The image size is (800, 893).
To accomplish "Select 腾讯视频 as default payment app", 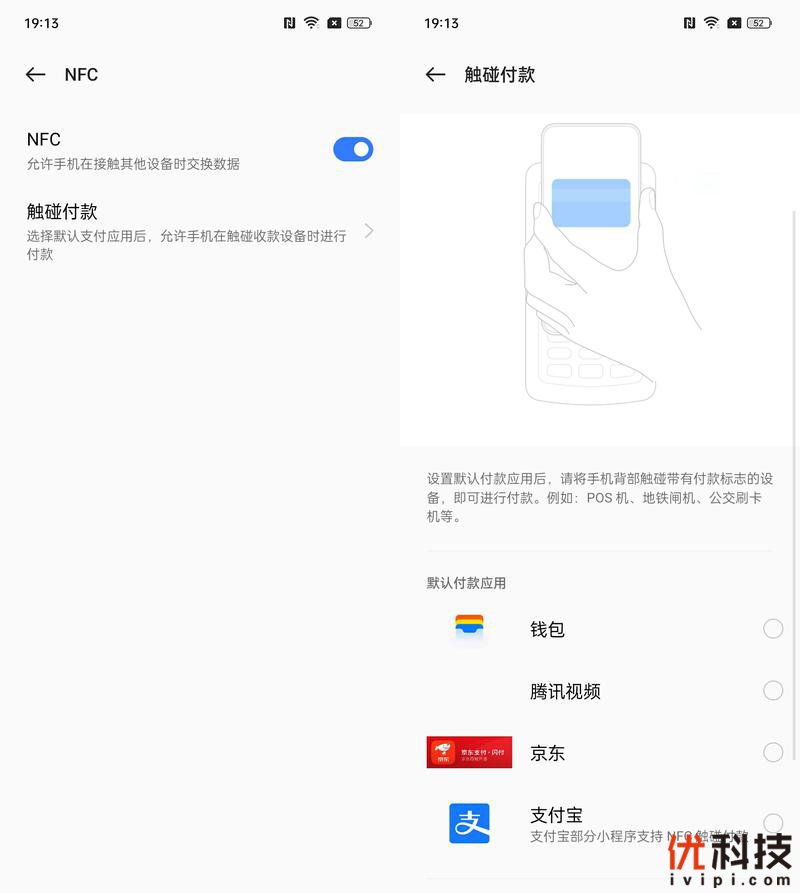I will [x=772, y=691].
